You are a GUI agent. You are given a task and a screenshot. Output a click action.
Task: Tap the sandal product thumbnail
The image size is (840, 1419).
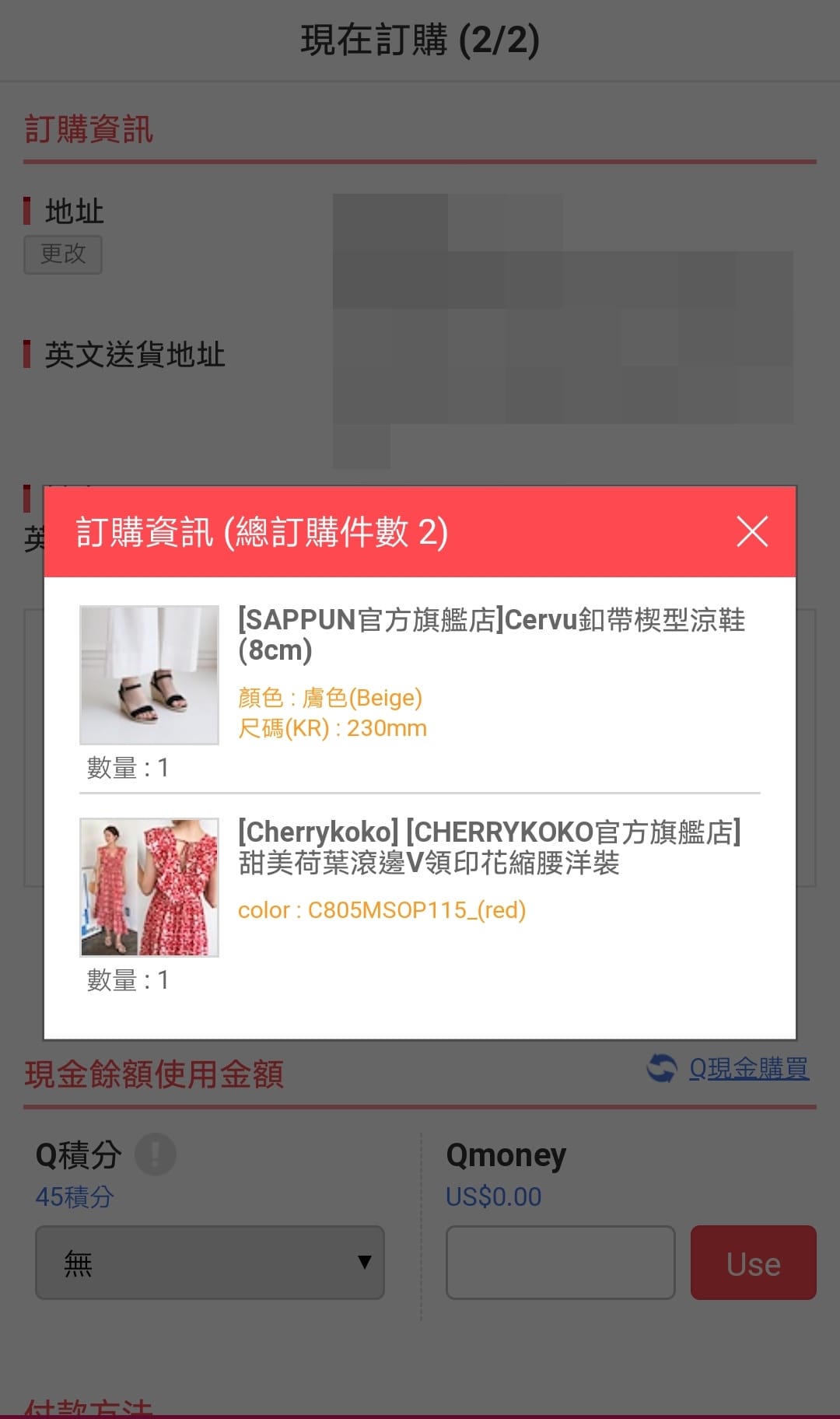(x=148, y=674)
